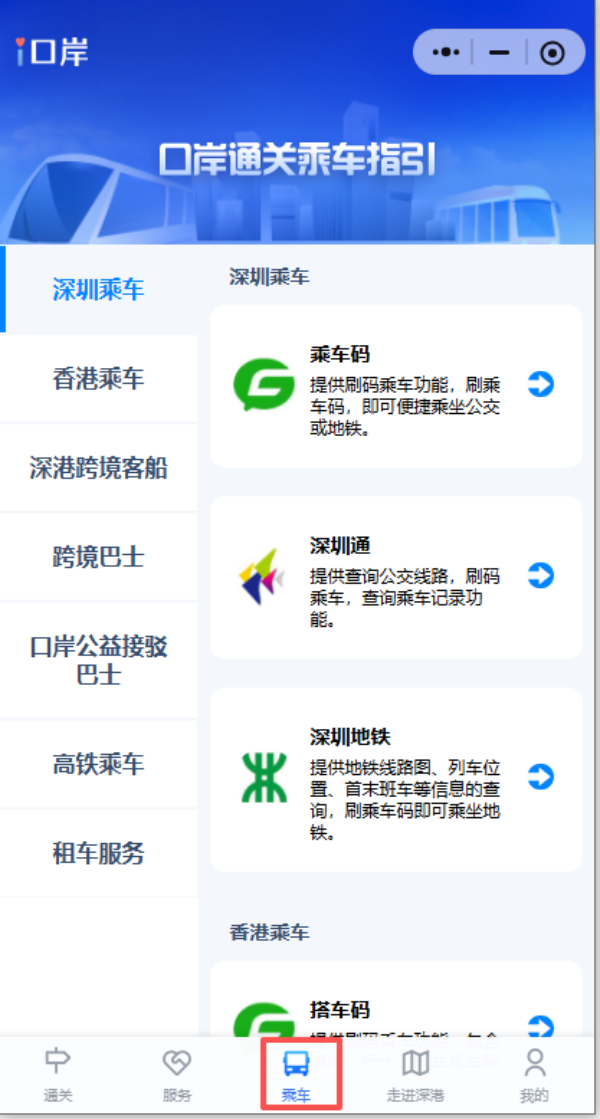
Task: Go to the 服务 bottom tab
Action: [x=177, y=1075]
